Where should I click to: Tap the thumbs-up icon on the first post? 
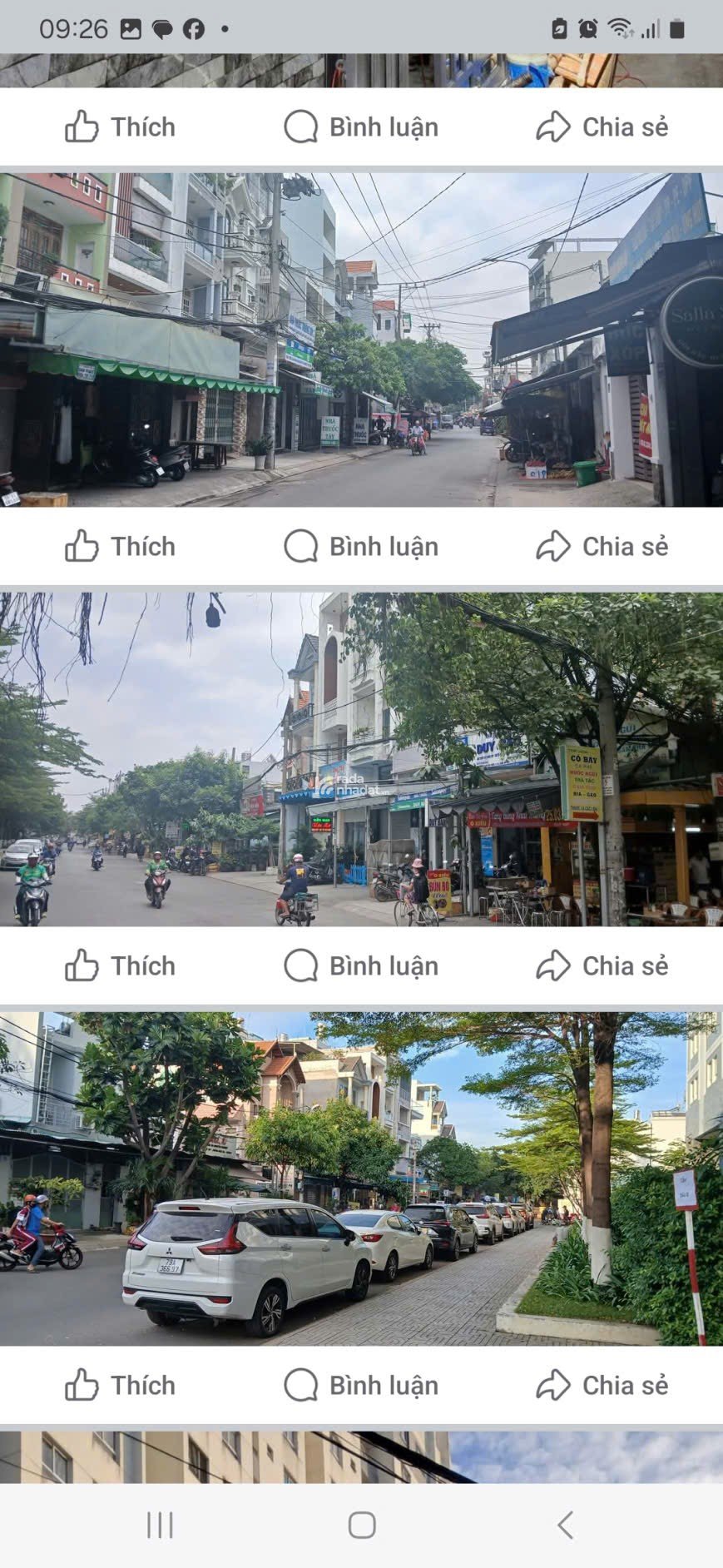pyautogui.click(x=82, y=127)
